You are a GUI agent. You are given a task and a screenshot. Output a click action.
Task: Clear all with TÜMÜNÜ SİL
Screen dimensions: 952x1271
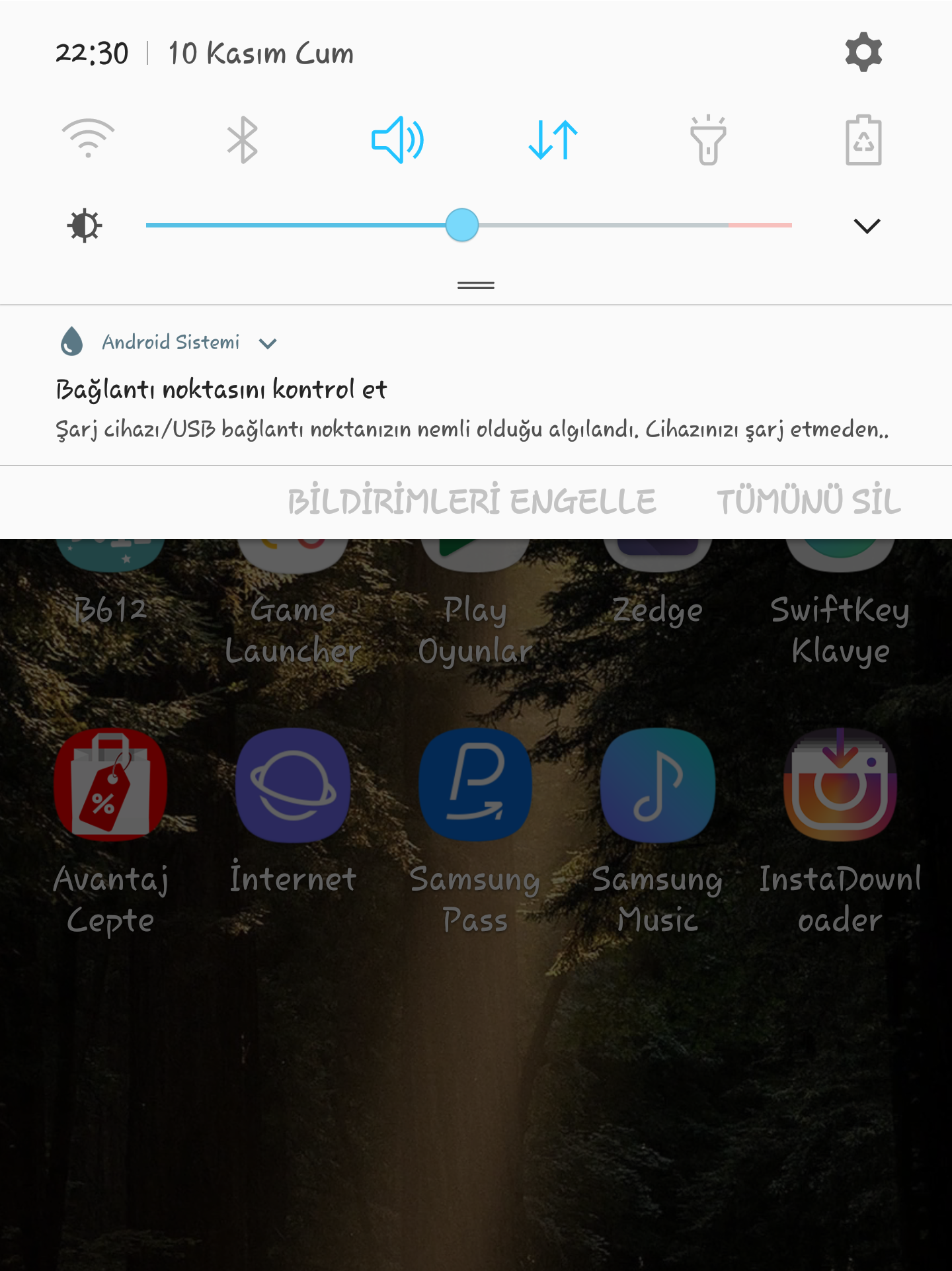point(809,501)
